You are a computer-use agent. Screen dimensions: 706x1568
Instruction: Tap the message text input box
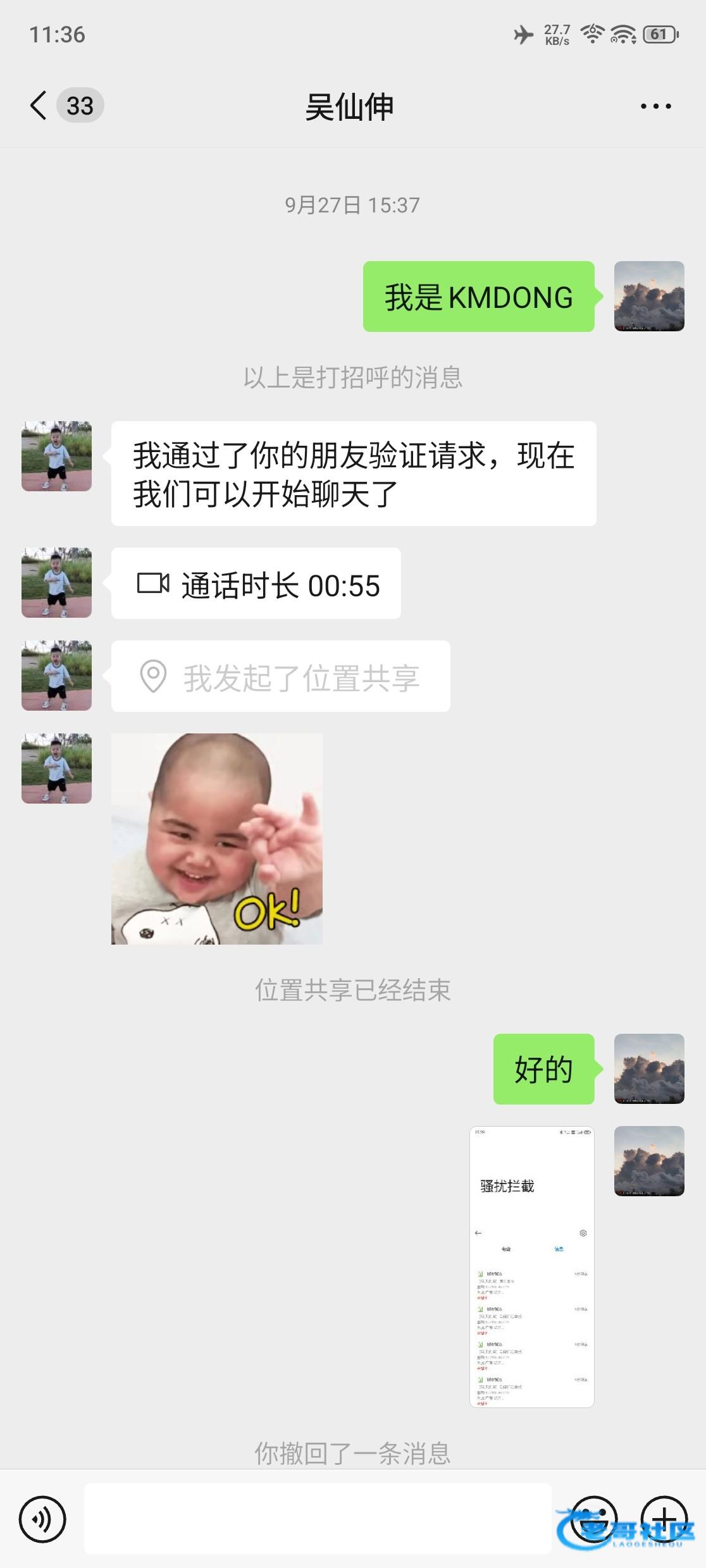tap(318, 1518)
